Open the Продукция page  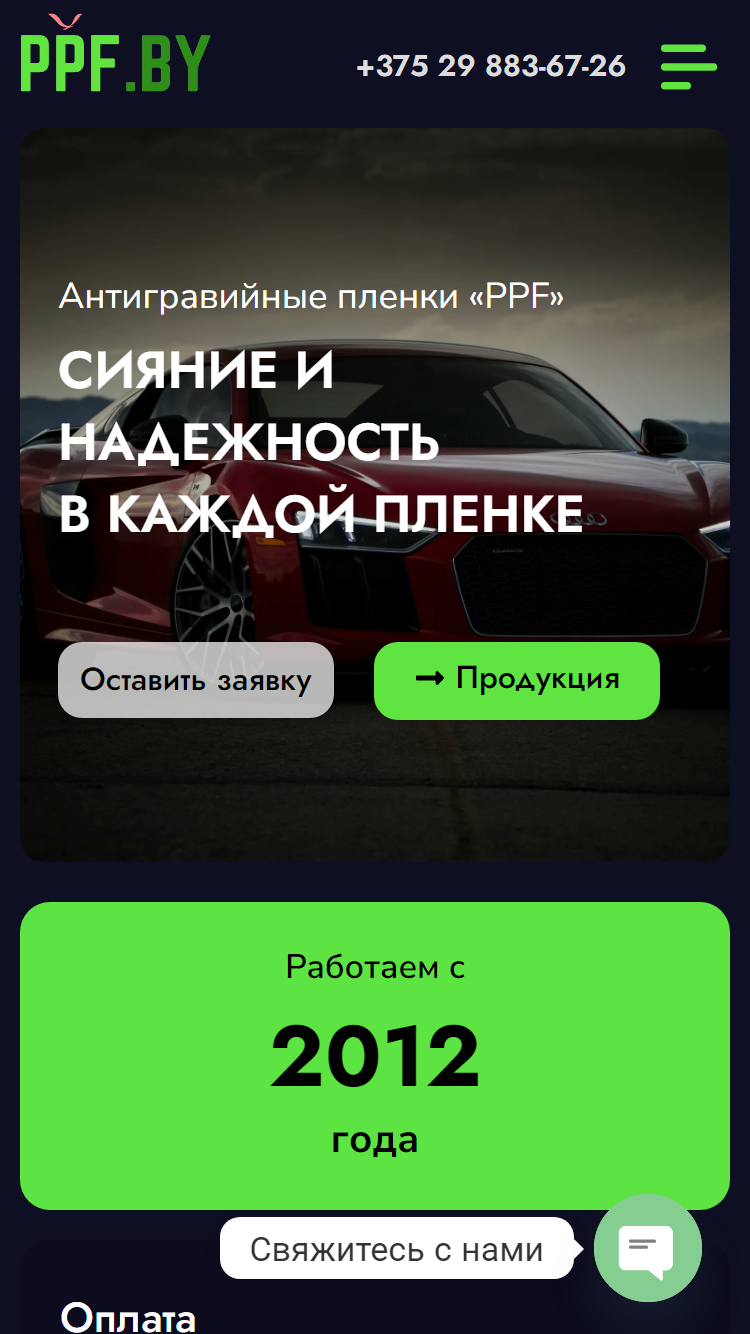click(517, 680)
